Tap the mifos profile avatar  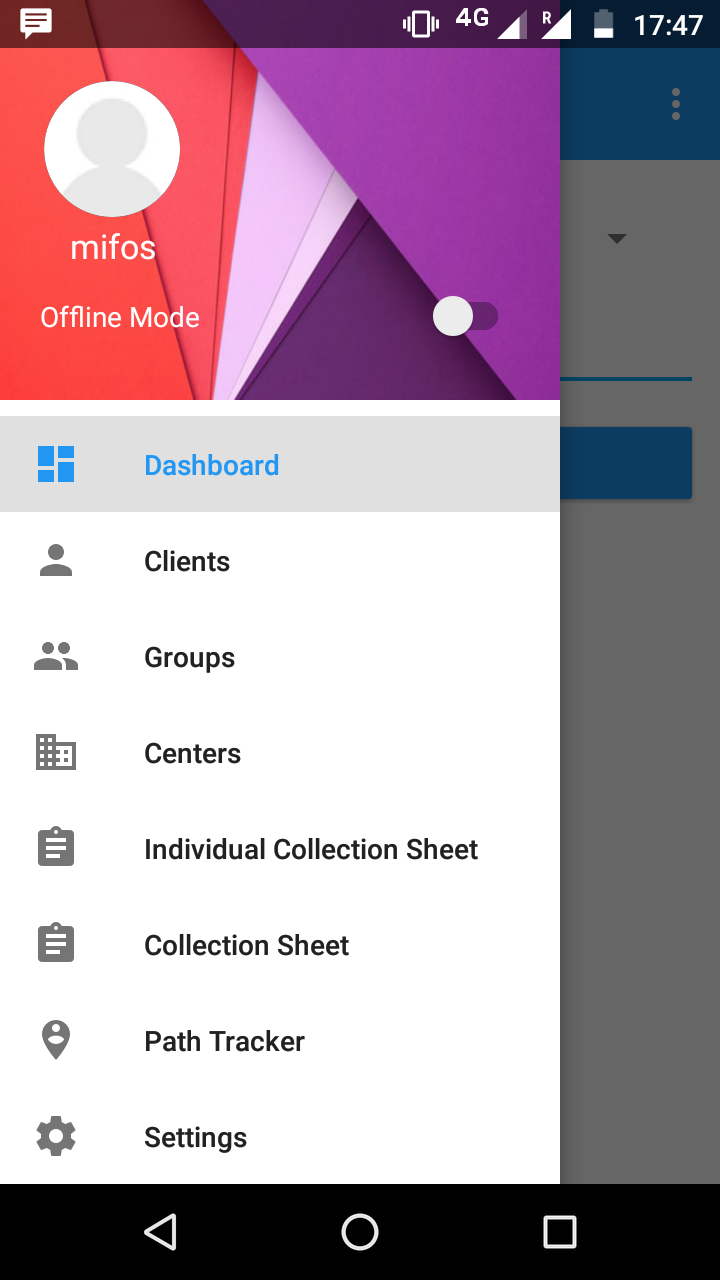[112, 148]
